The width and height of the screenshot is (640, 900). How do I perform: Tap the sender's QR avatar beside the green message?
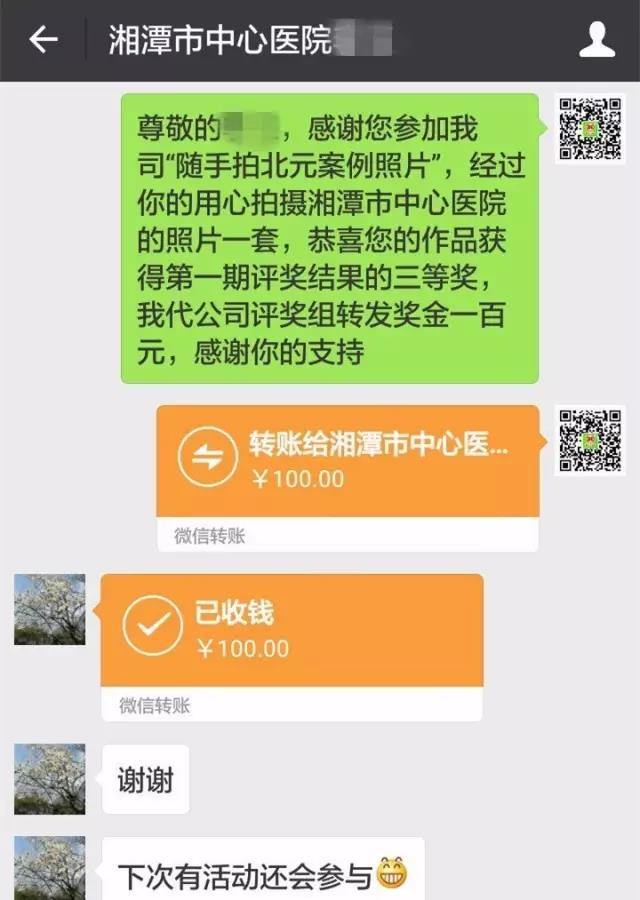click(x=590, y=129)
